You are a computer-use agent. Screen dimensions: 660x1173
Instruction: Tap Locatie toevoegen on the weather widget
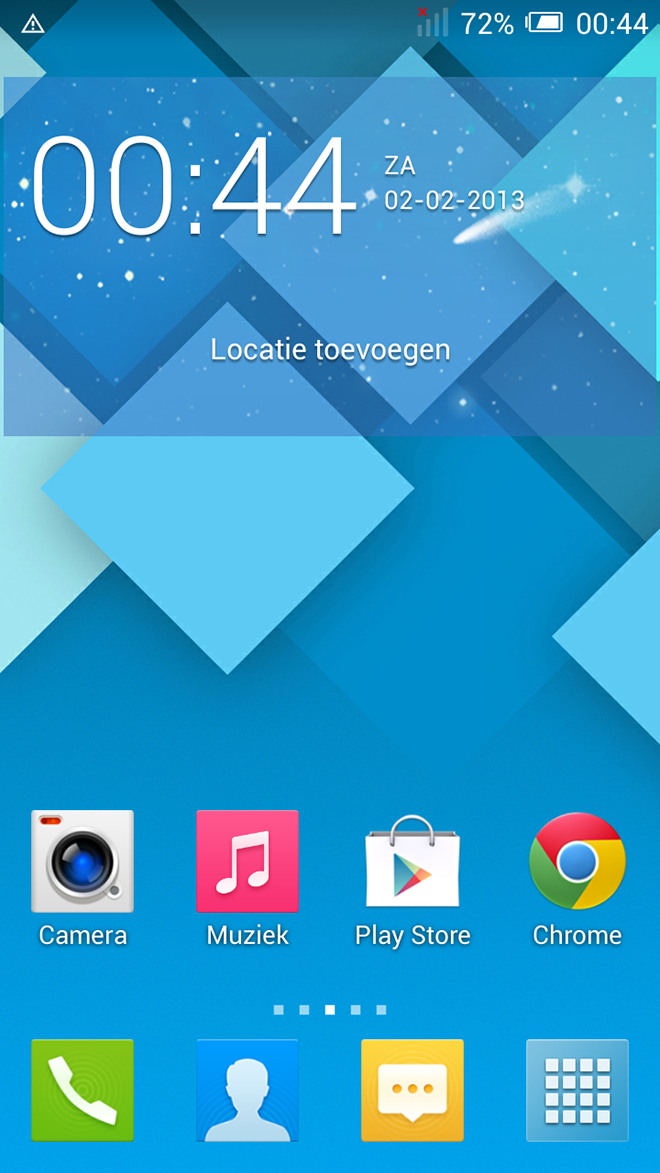[330, 349]
